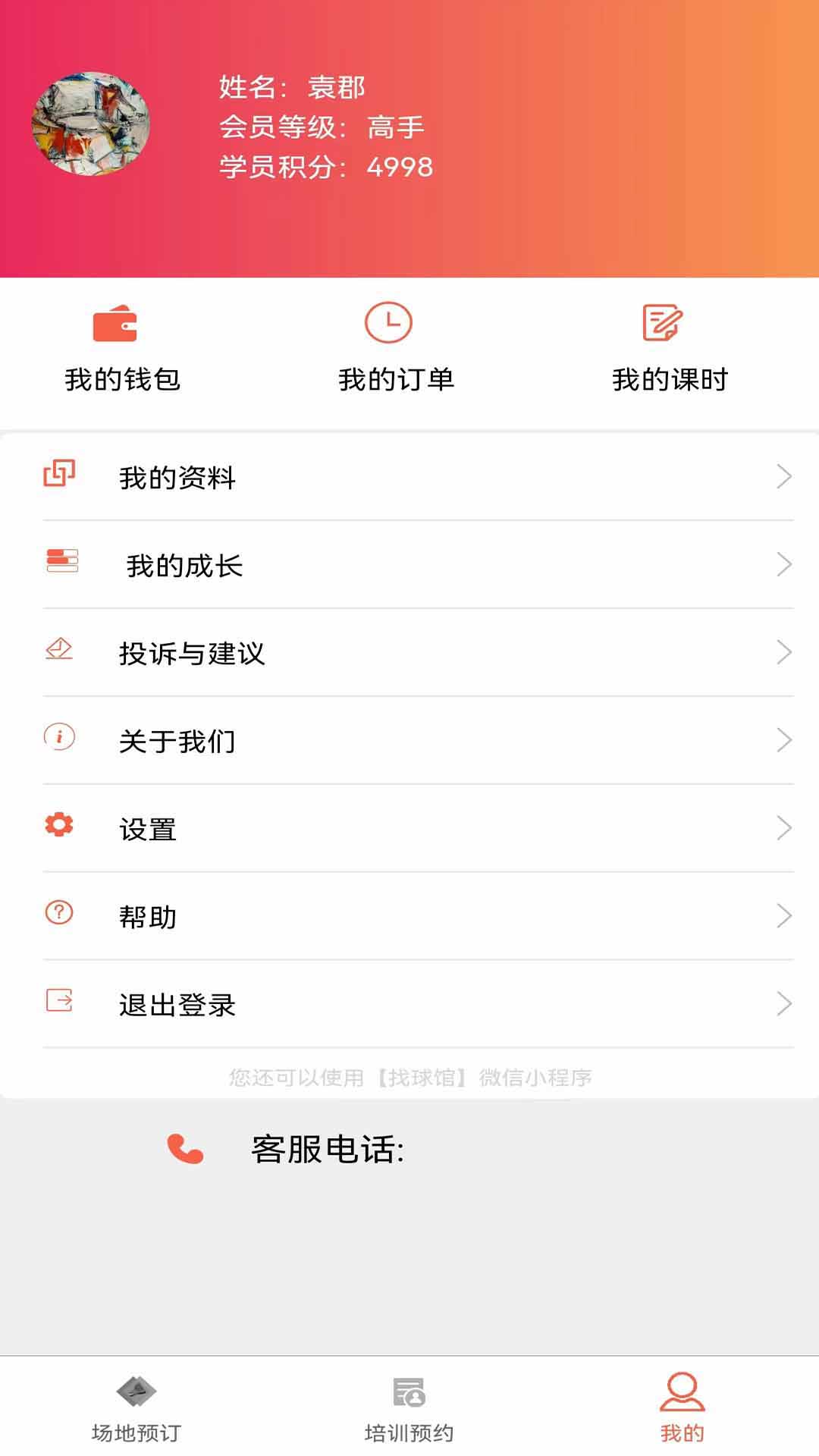Viewport: 819px width, 1456px height.
Task: Open 投诉与建议 using the right arrow
Action: [x=783, y=653]
